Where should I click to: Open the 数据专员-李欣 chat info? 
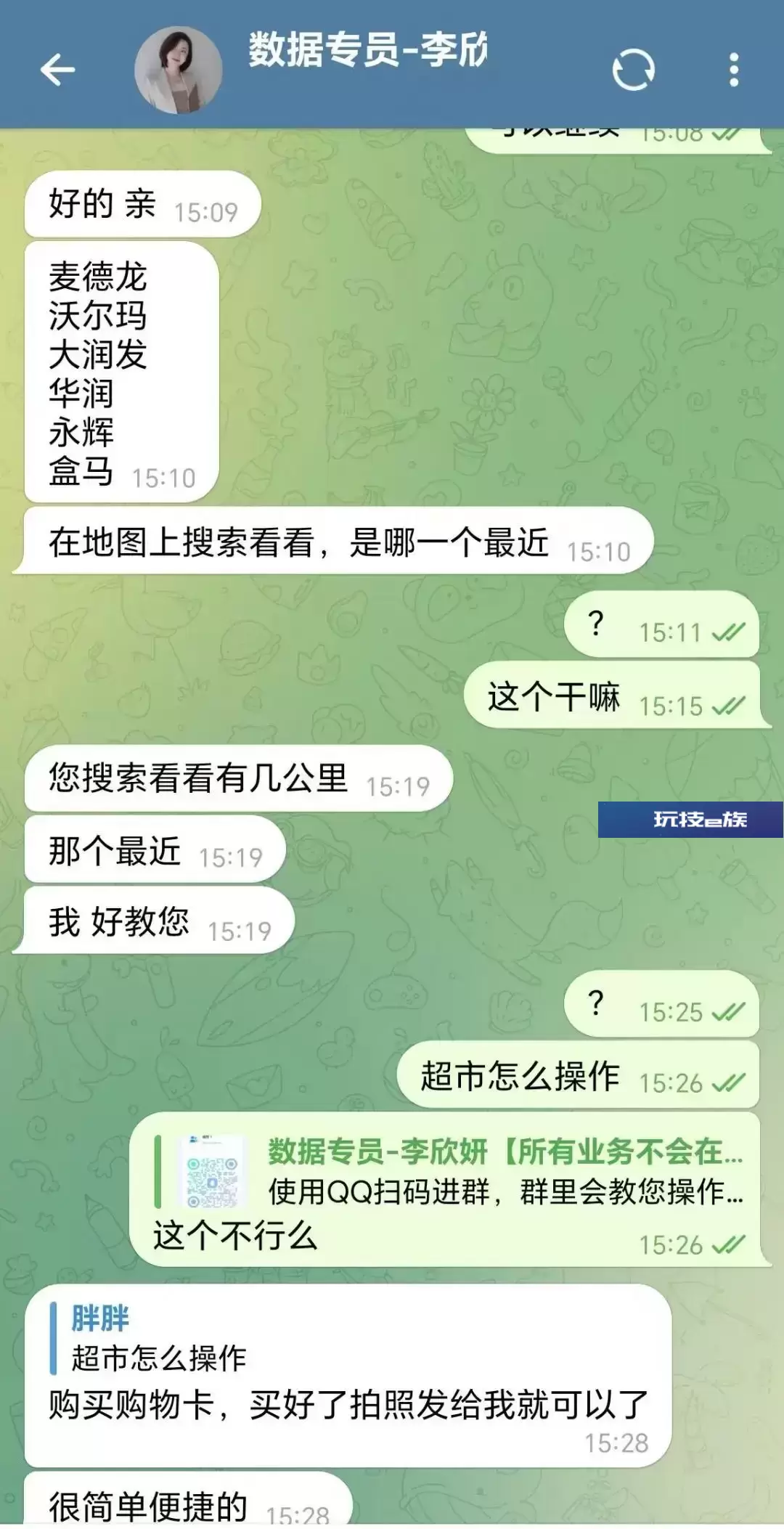tap(367, 49)
